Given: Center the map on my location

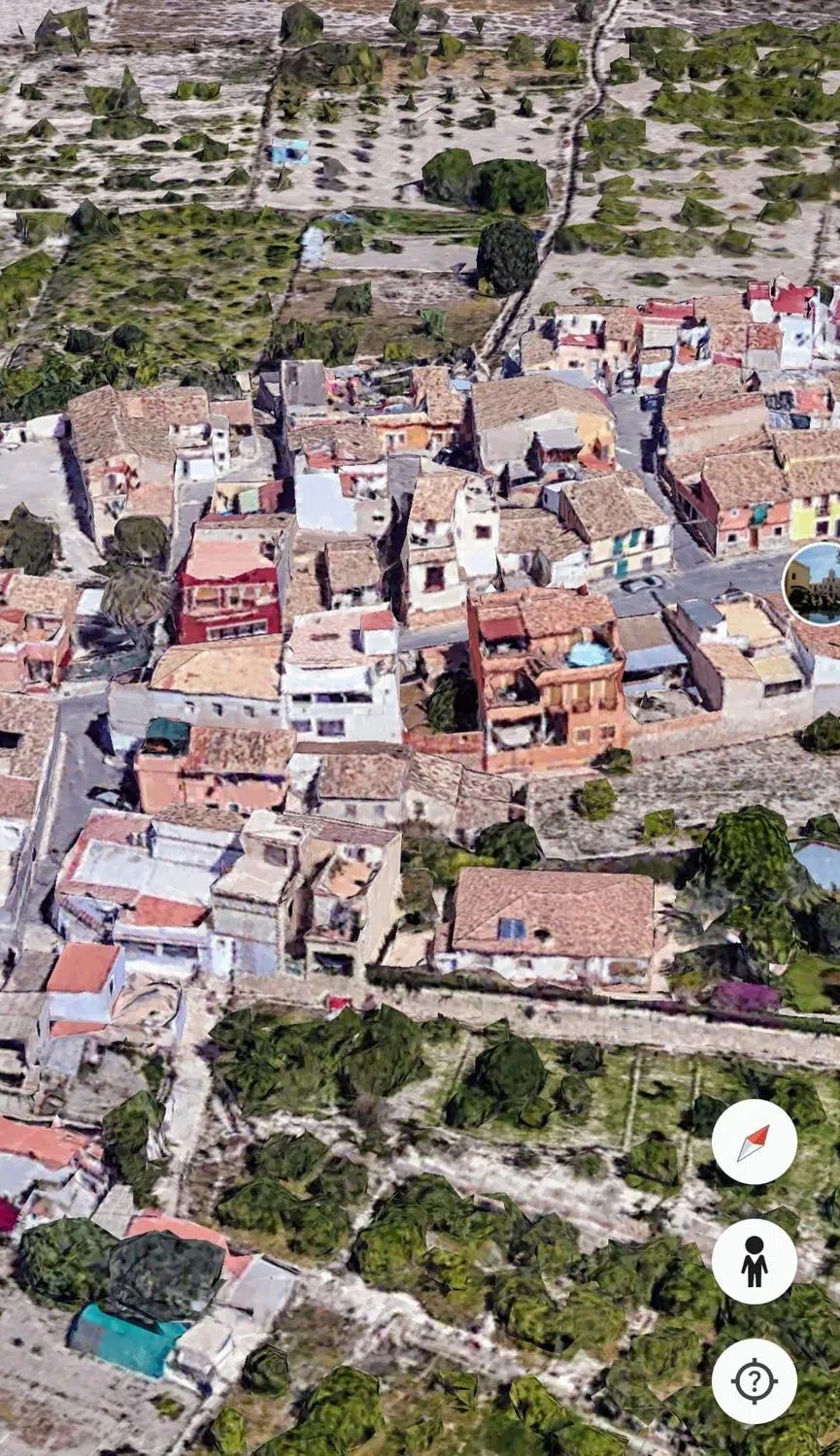Looking at the screenshot, I should pyautogui.click(x=755, y=1381).
